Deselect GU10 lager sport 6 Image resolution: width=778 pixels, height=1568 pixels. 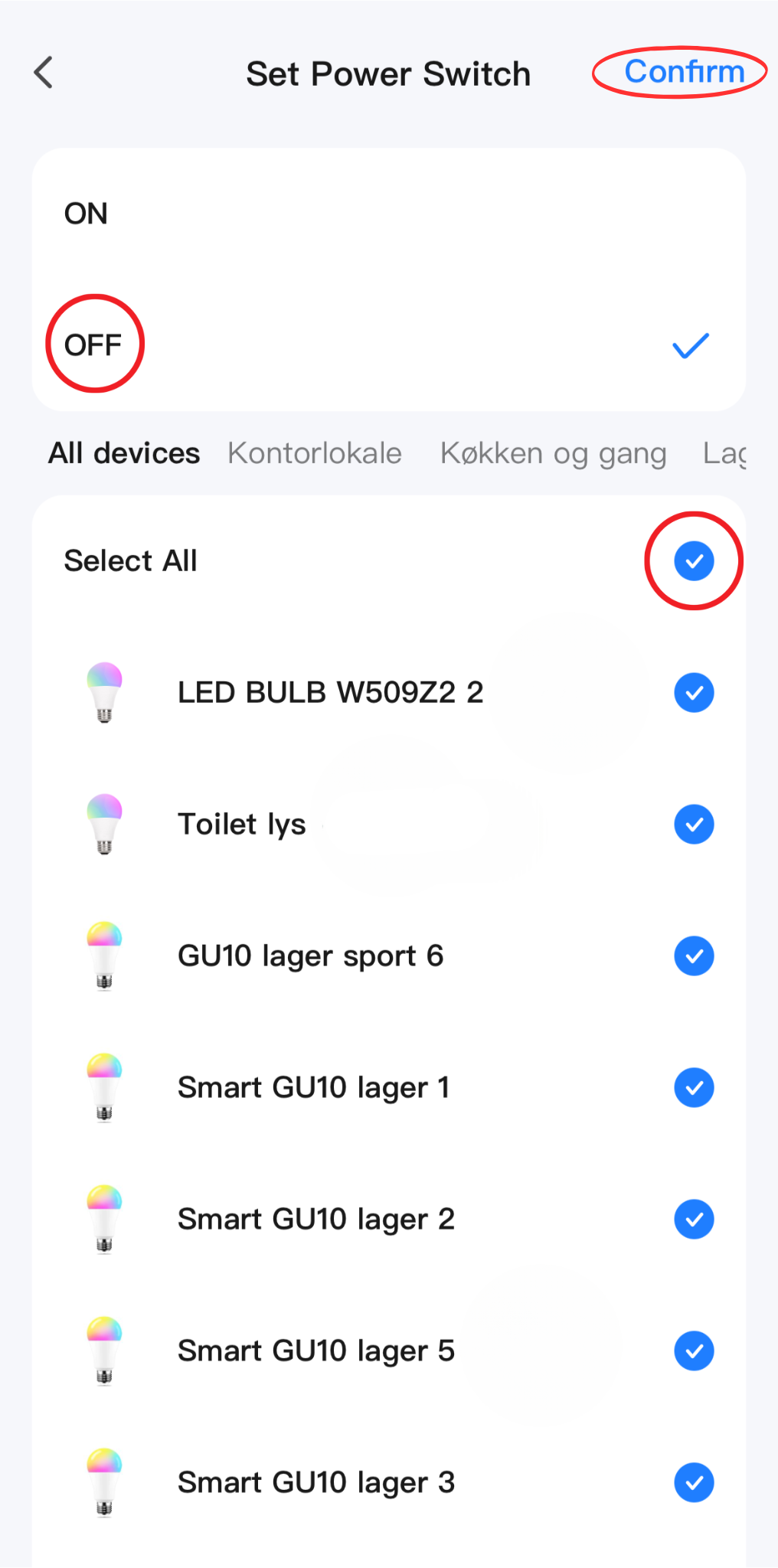click(694, 956)
